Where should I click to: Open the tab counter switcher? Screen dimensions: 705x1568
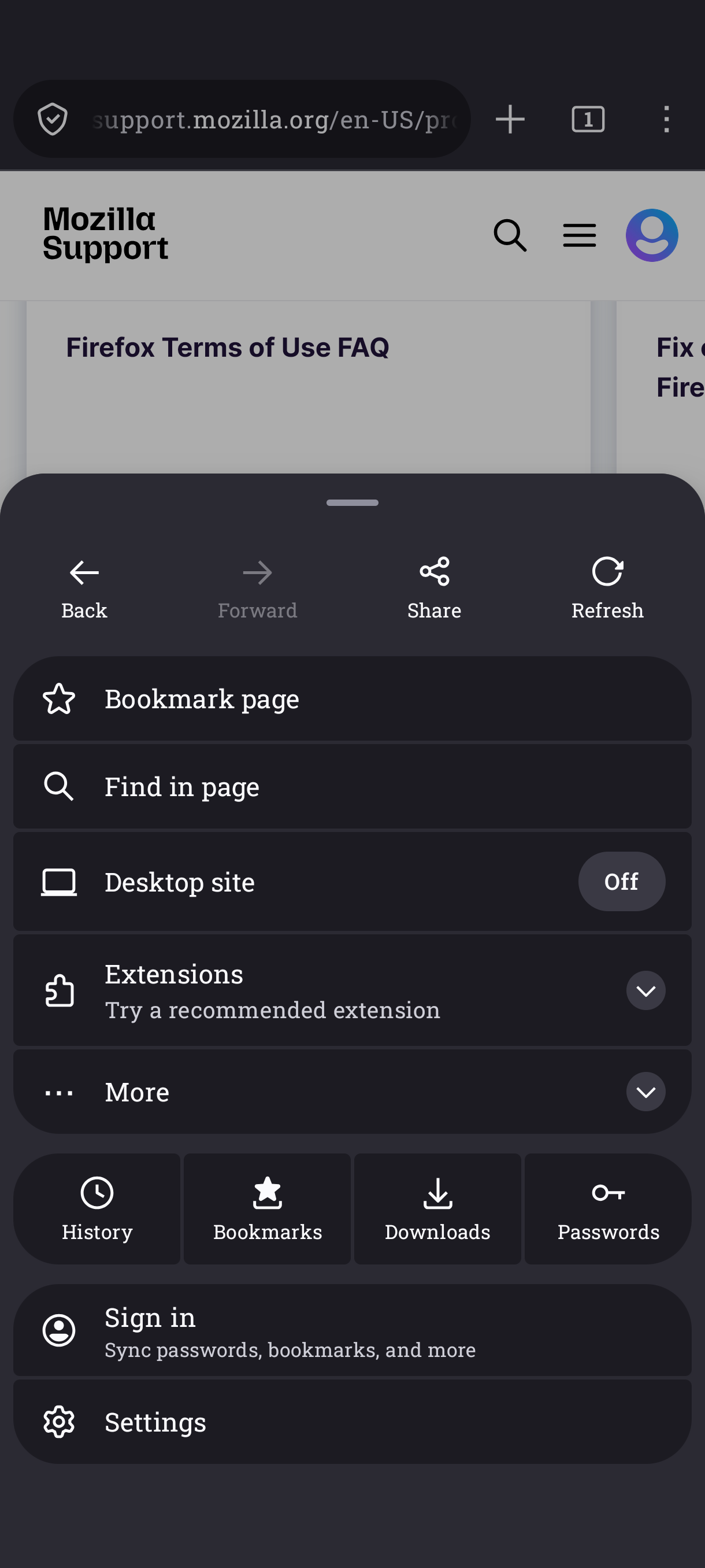(588, 119)
